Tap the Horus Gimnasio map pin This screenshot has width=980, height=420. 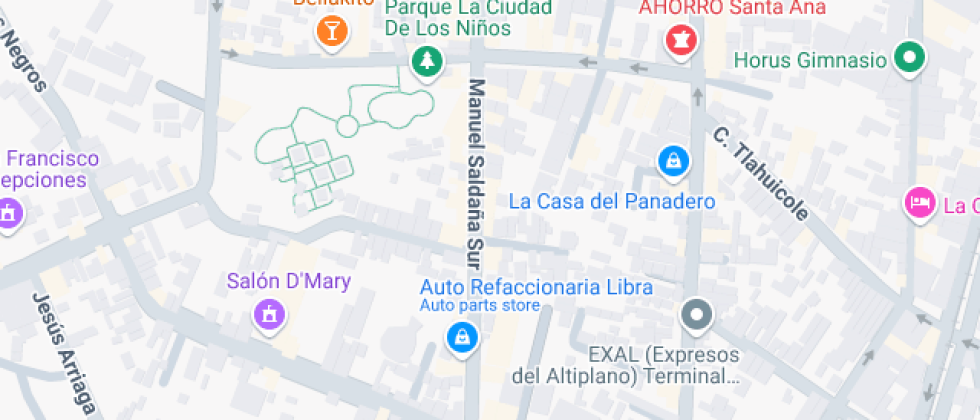click(x=908, y=59)
